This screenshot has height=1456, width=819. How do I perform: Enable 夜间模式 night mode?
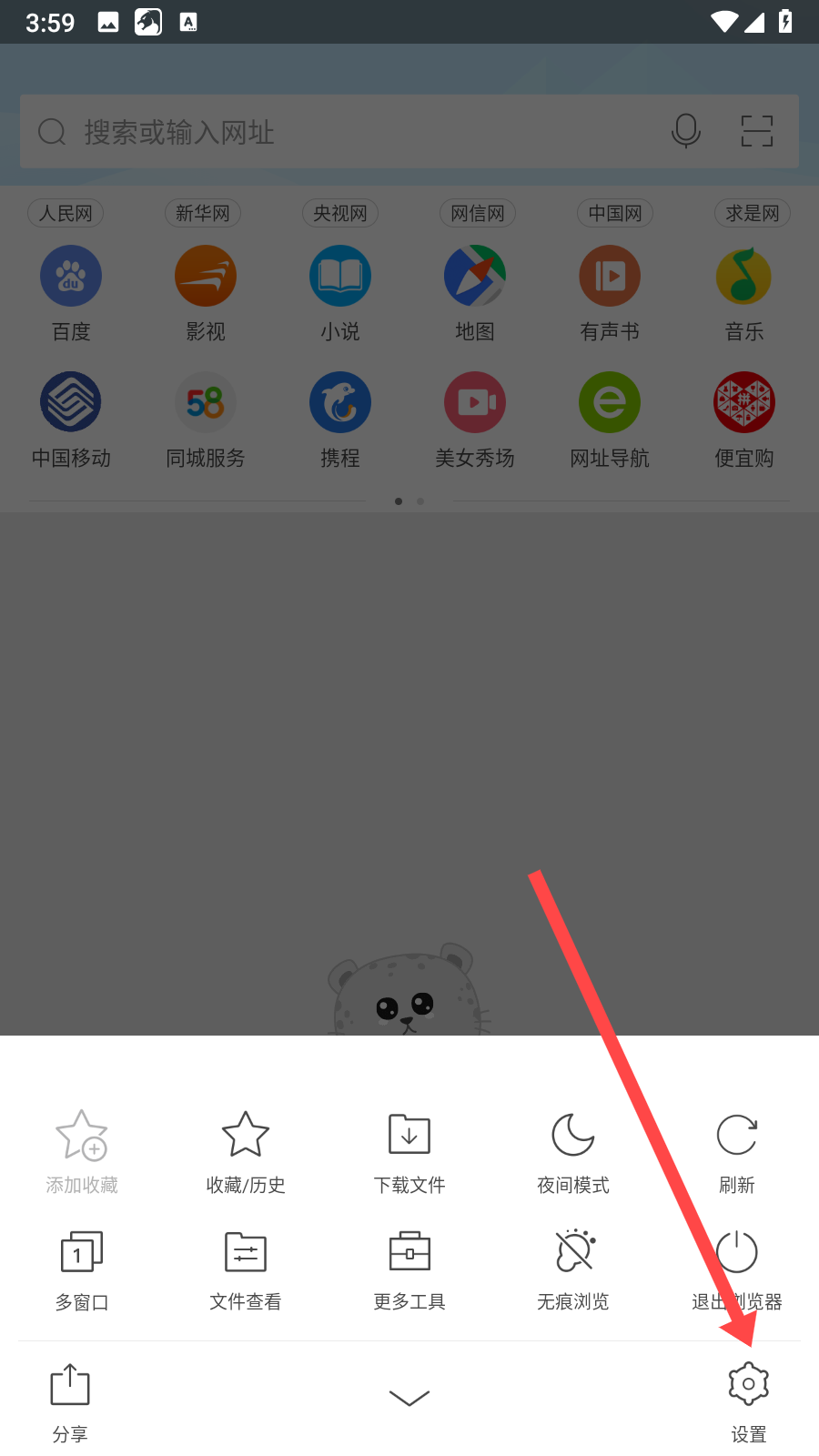[x=573, y=1150]
